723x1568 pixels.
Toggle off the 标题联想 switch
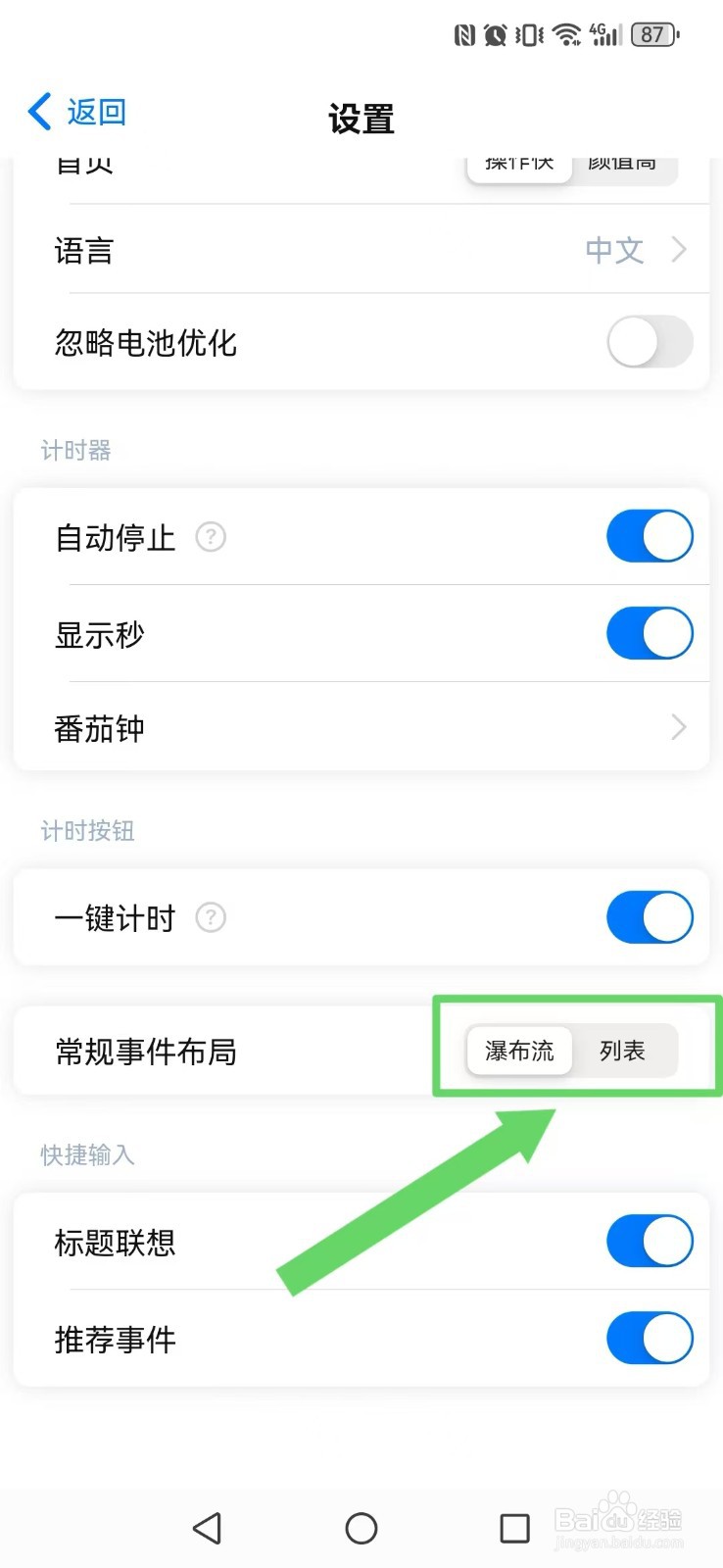[x=649, y=1240]
